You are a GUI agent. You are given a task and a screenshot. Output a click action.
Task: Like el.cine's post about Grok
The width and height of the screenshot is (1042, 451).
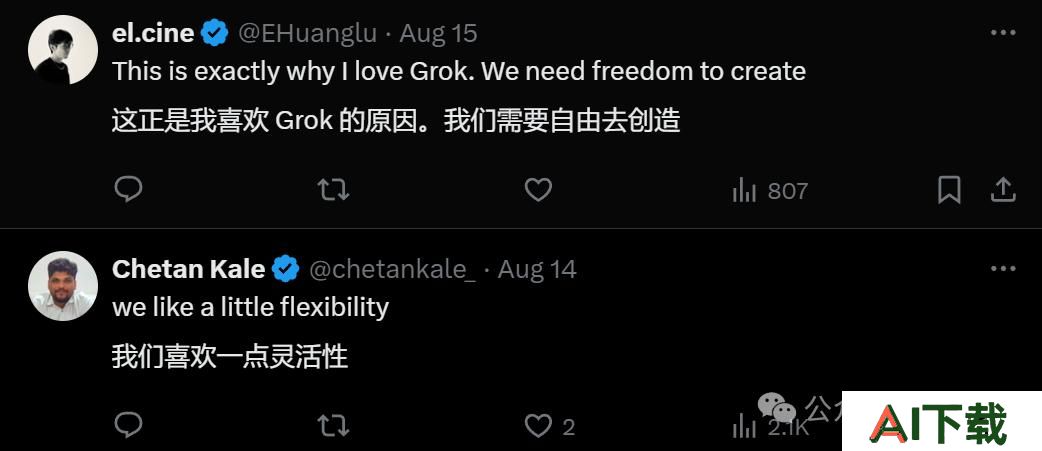[x=538, y=189]
